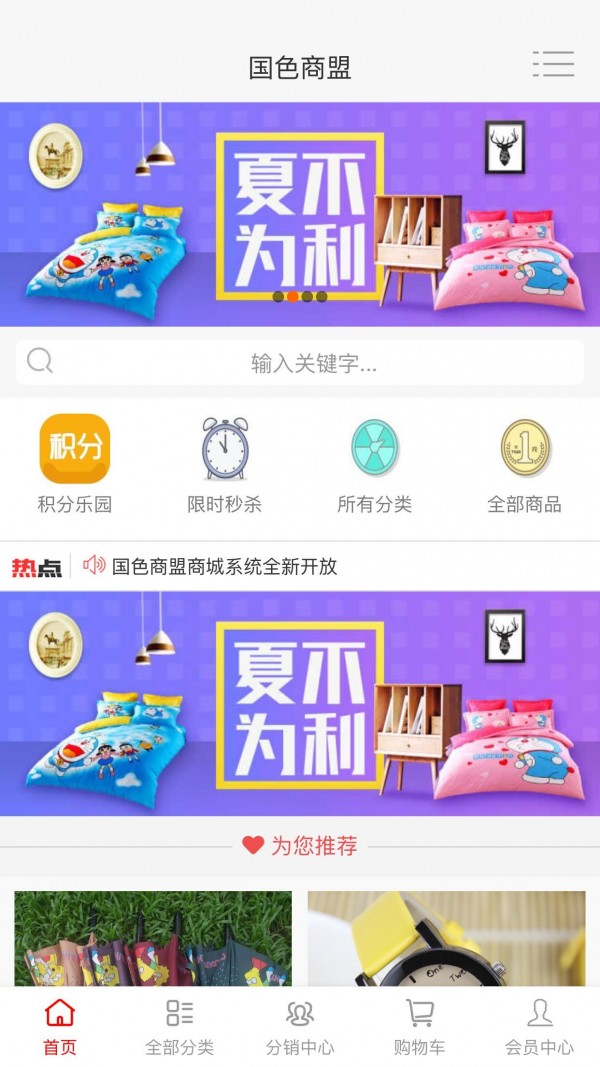Go to the 购物车 shopping cart tab
The image size is (600, 1067).
[420, 1027]
